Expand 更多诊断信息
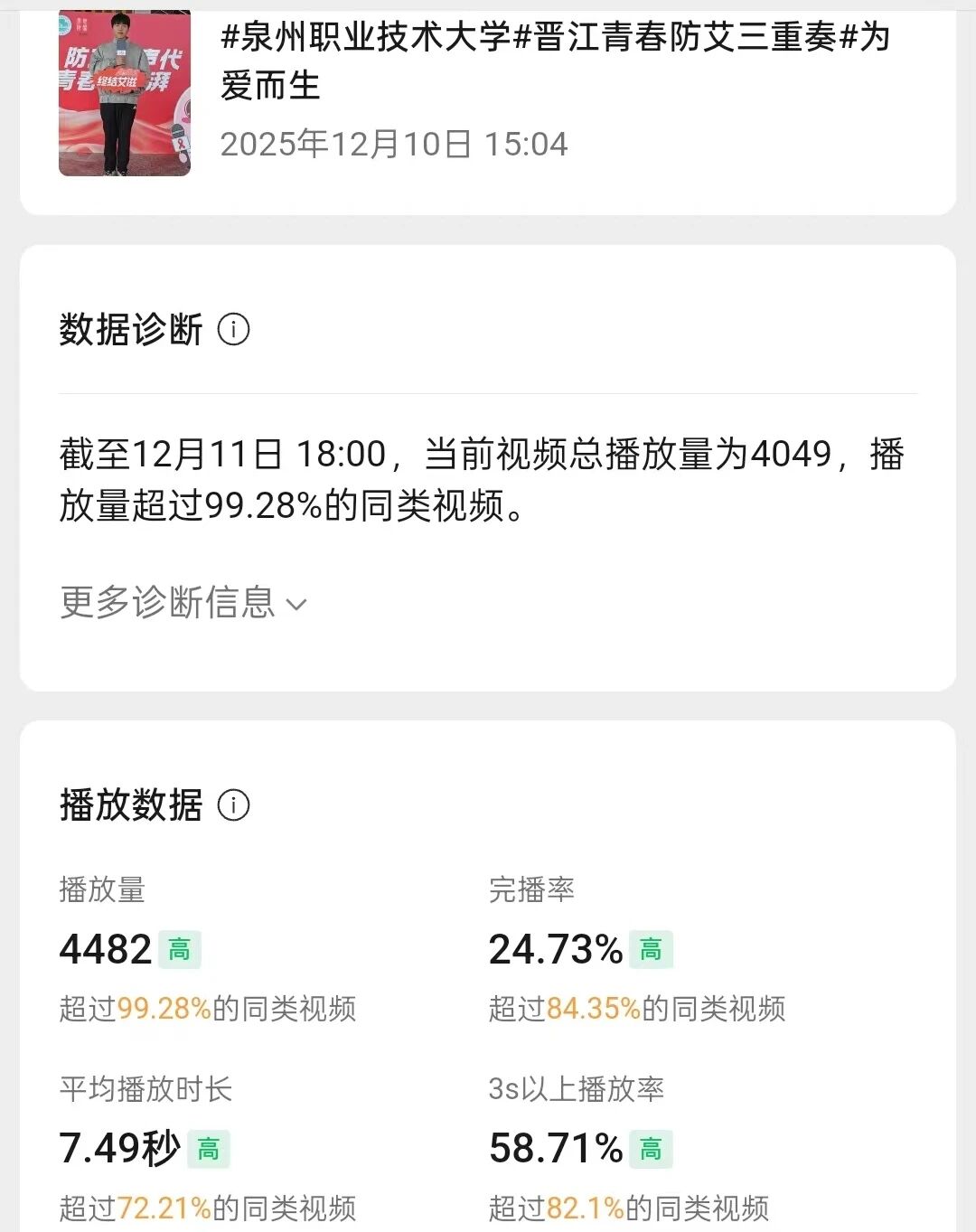Screen dimensions: 976x1232 point(183,603)
